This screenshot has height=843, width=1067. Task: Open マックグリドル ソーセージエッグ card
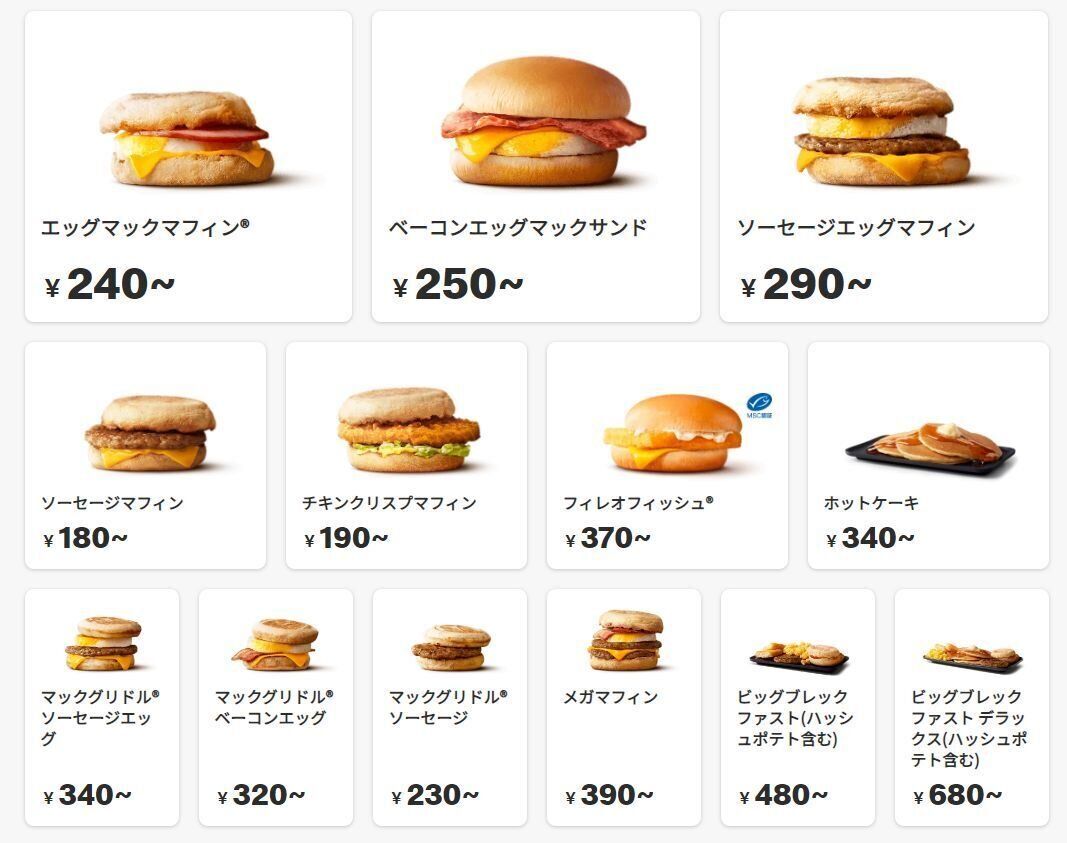click(x=102, y=707)
